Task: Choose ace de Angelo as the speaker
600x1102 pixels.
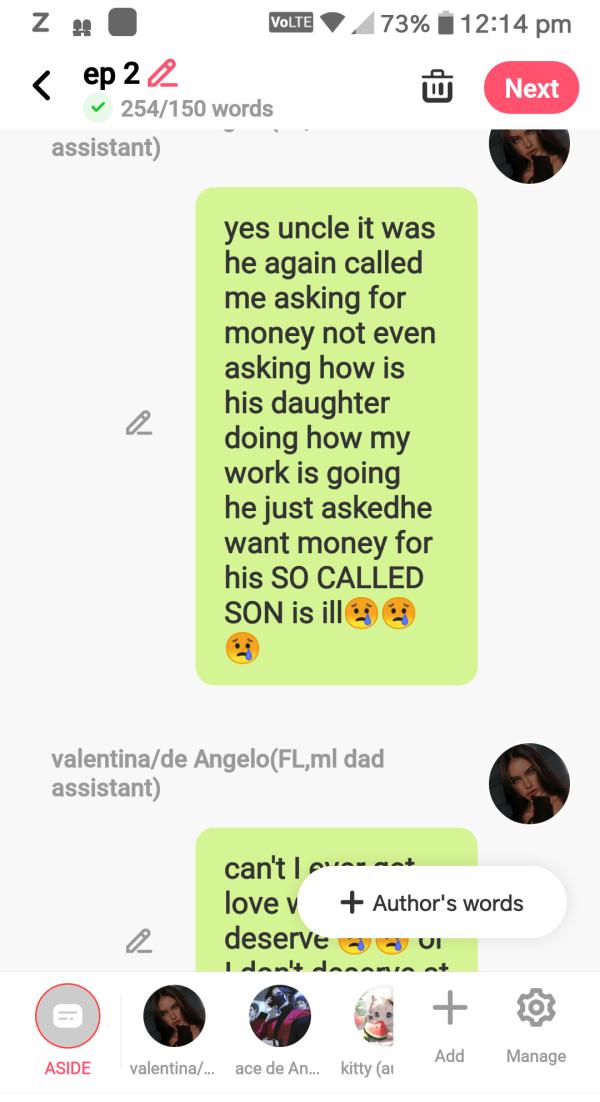Action: pyautogui.click(x=279, y=1016)
